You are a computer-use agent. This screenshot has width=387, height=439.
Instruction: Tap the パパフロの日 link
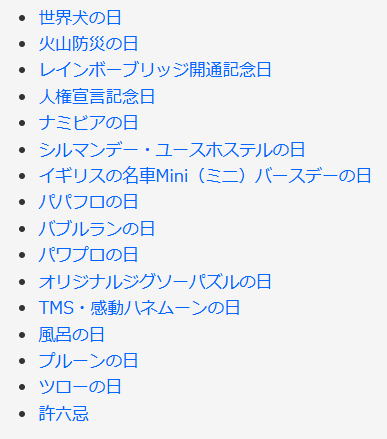click(x=88, y=202)
